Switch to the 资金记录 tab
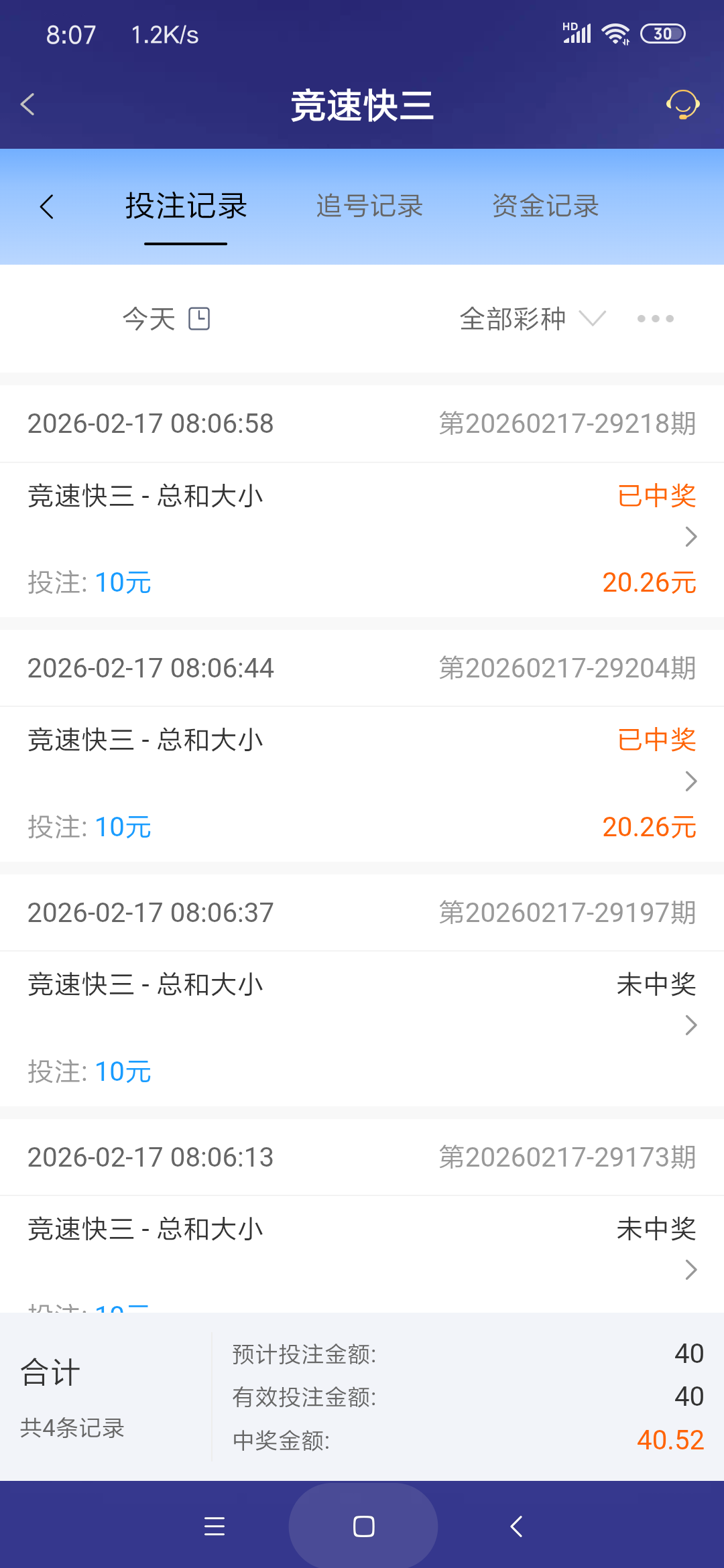 click(545, 206)
